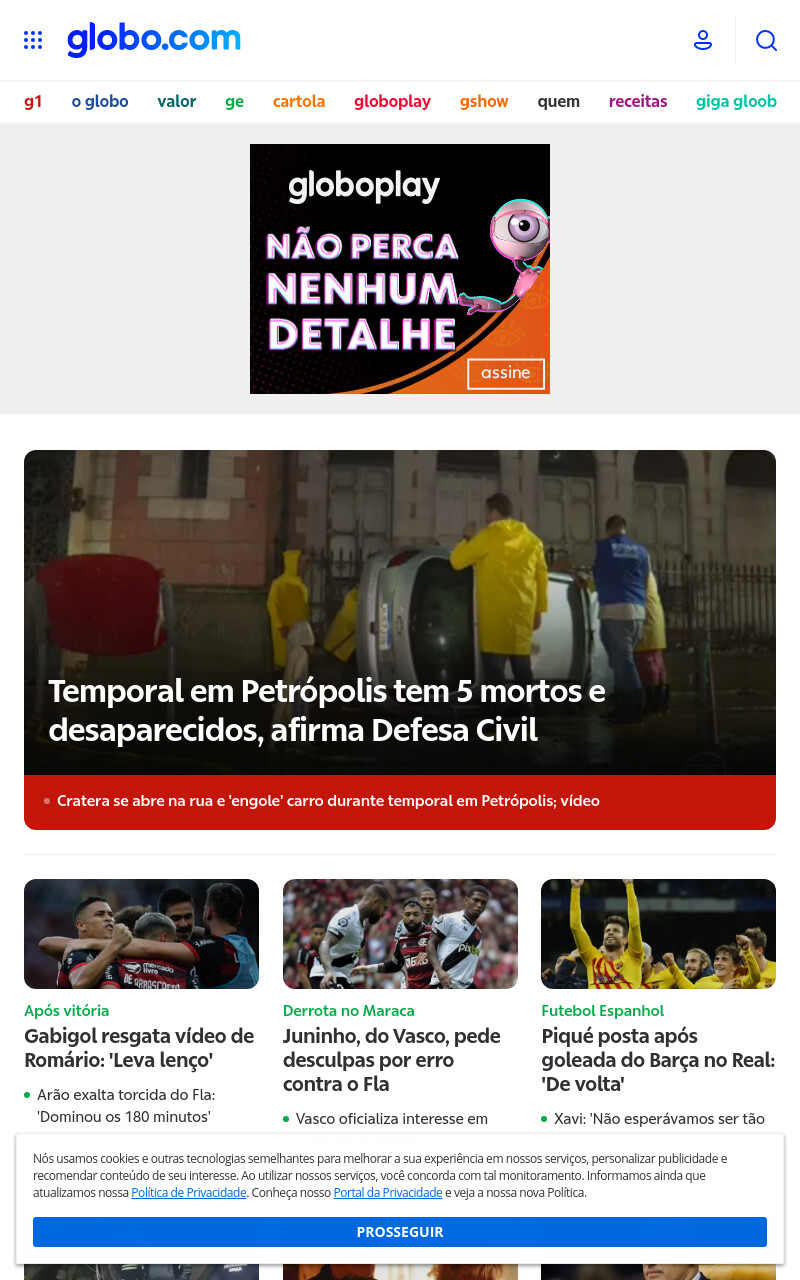Tap assine on the globoplay ad banner

point(506,373)
